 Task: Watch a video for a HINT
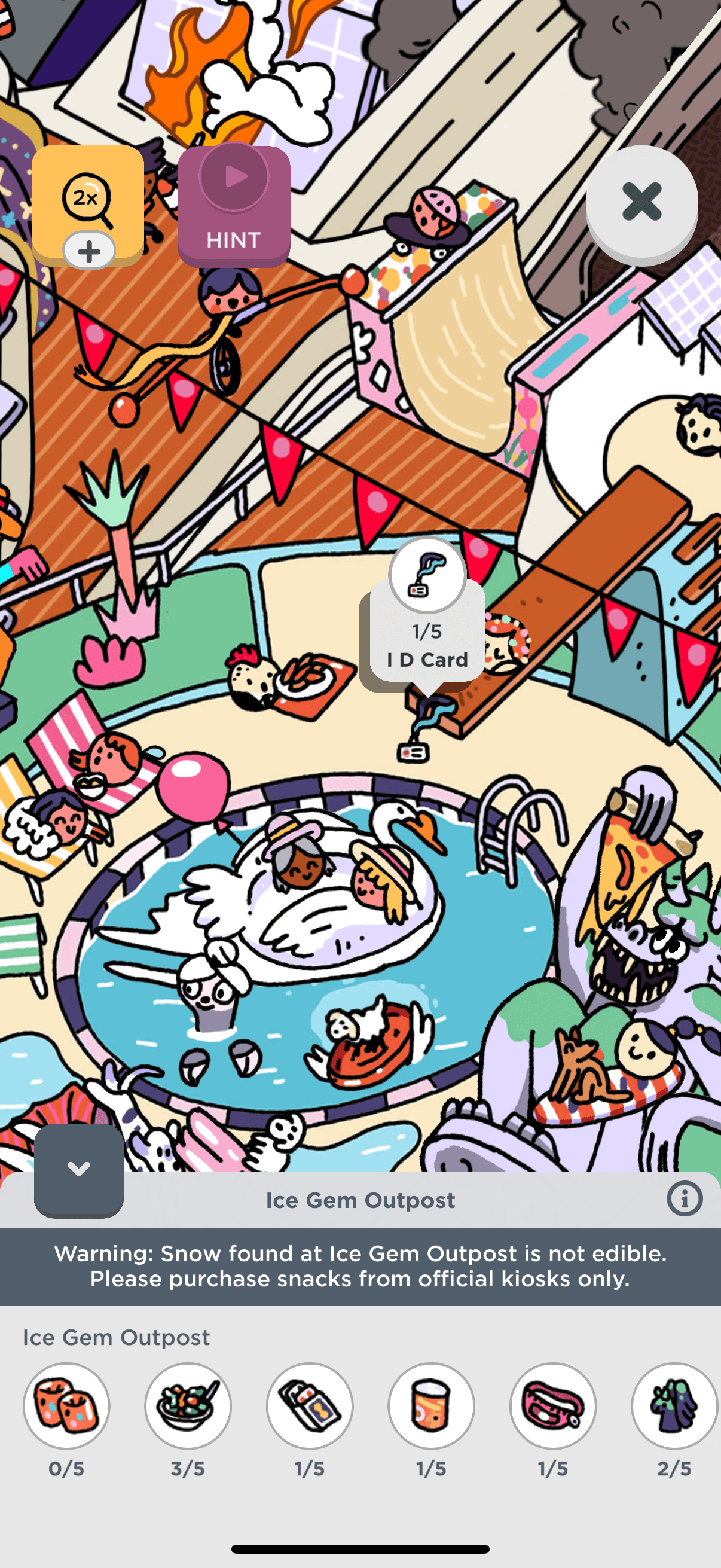(234, 206)
